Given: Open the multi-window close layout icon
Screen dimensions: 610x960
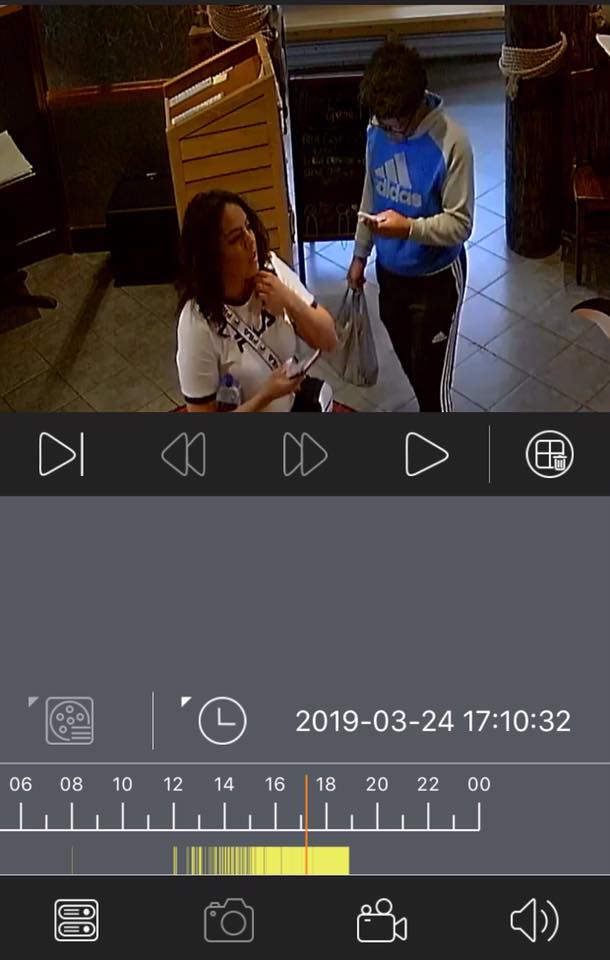Looking at the screenshot, I should tap(549, 455).
